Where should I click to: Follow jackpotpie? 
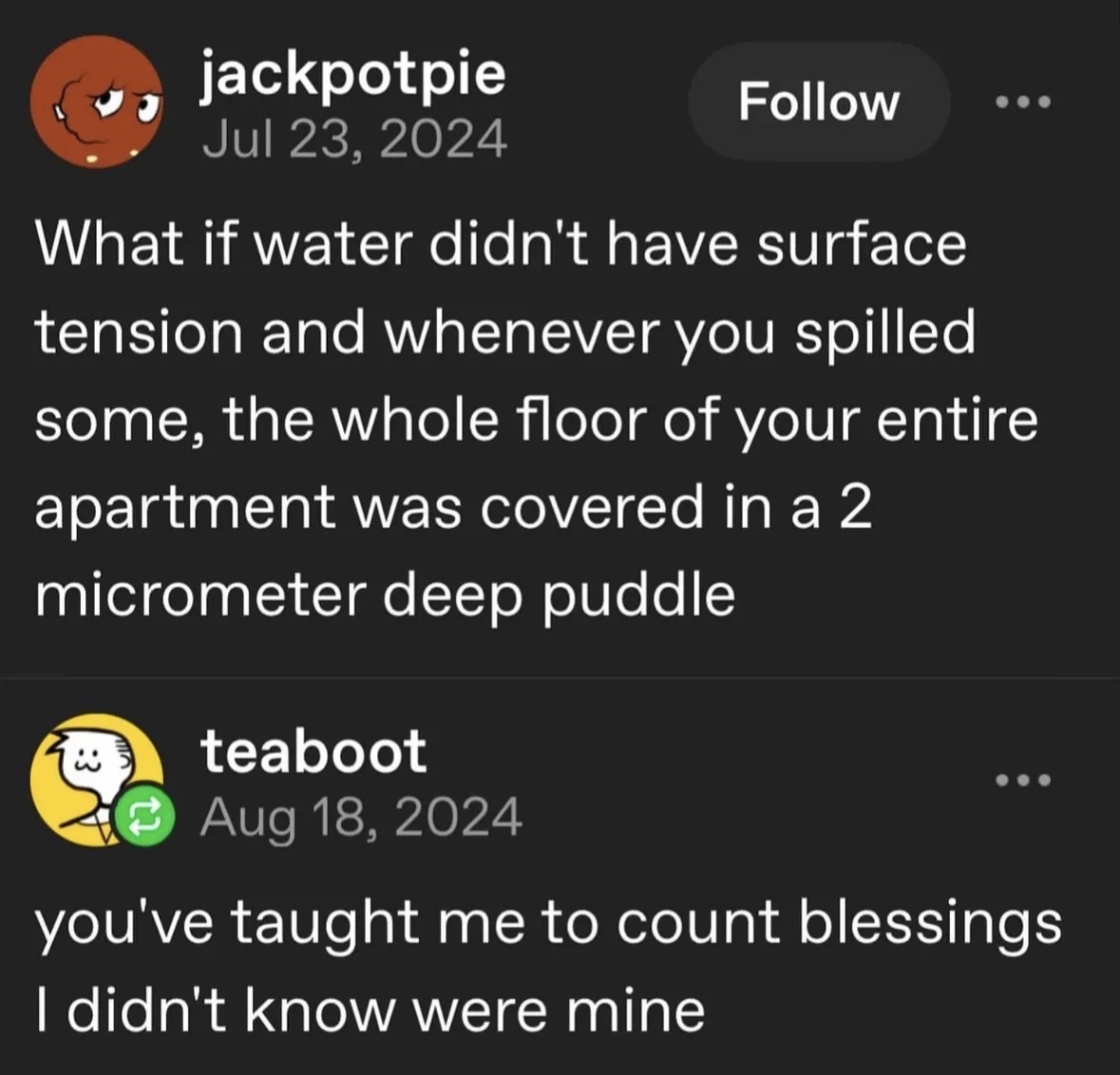click(x=818, y=102)
